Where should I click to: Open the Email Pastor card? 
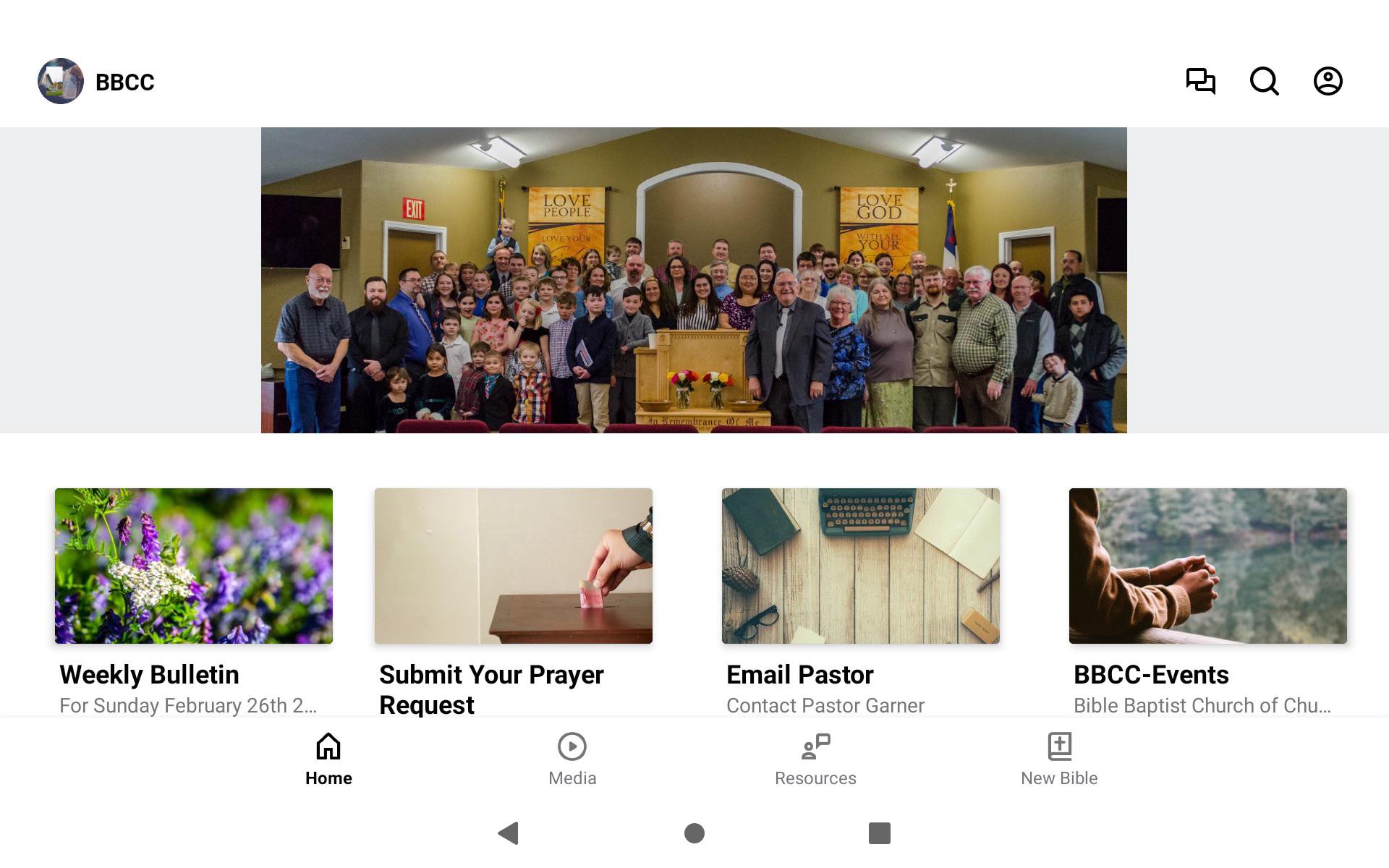(x=861, y=566)
